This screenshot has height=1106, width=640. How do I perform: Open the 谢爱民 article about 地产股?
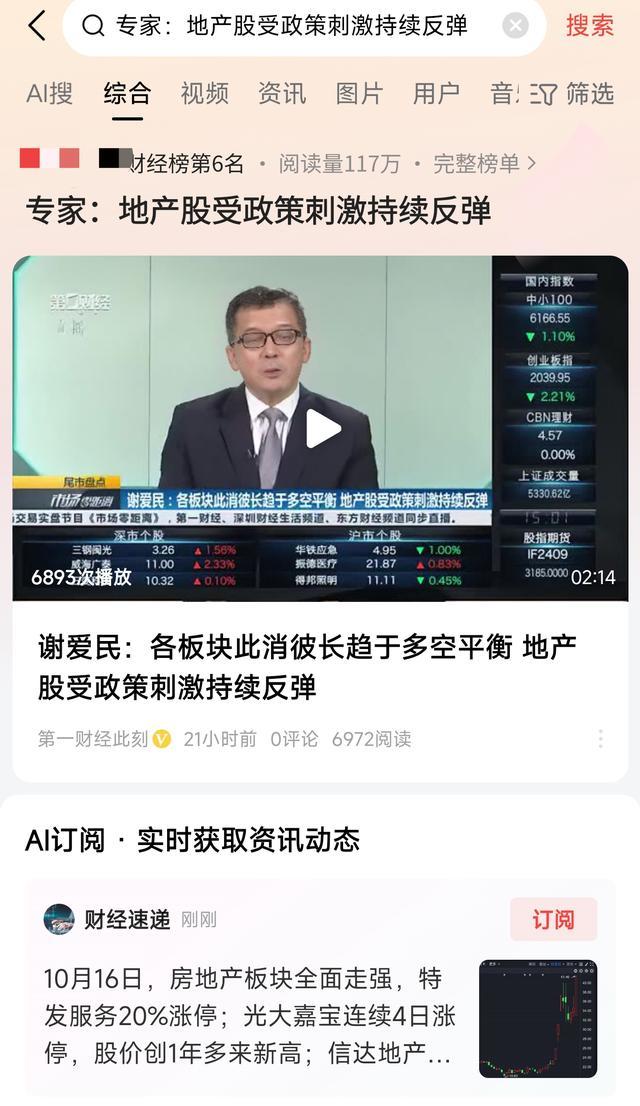(x=306, y=666)
